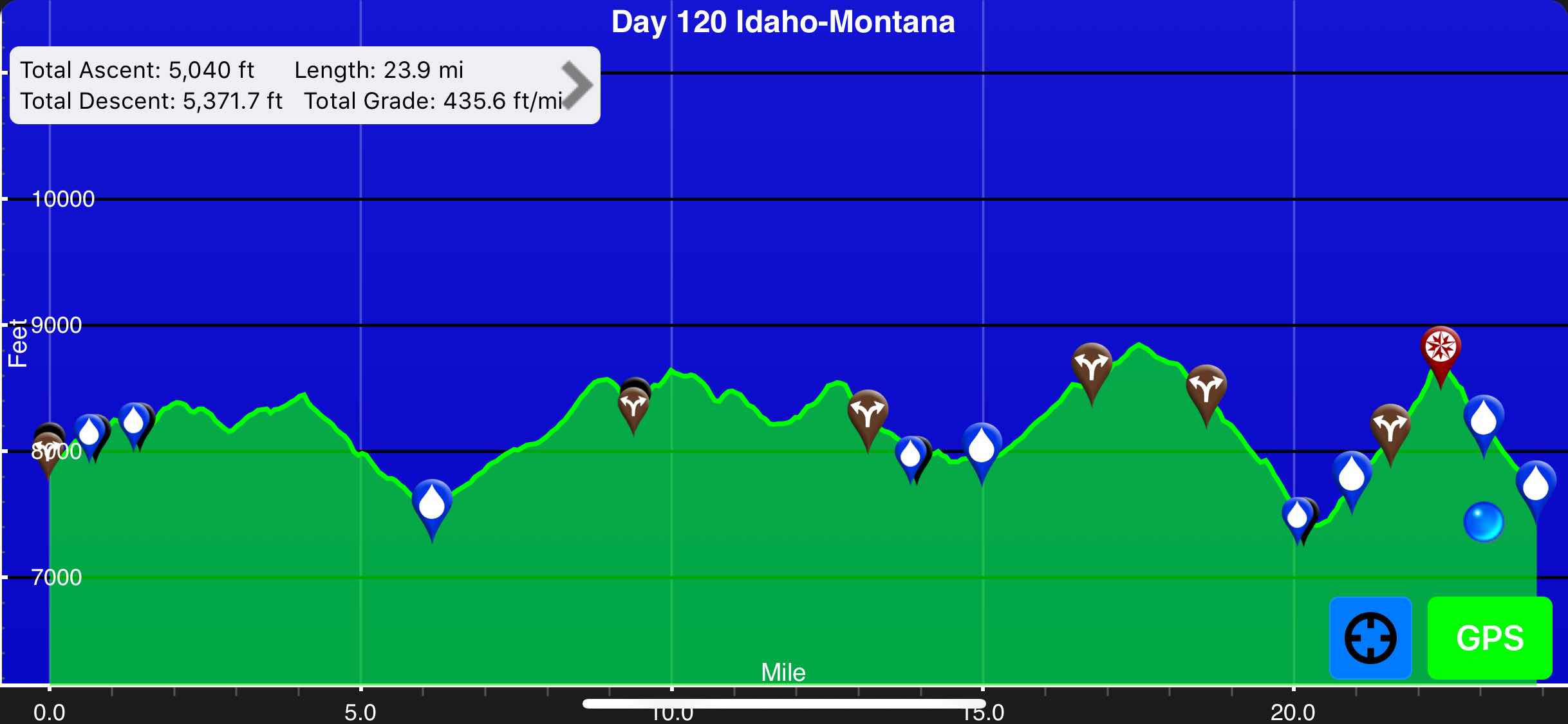Select the final water marker at trail end

(x=1535, y=485)
